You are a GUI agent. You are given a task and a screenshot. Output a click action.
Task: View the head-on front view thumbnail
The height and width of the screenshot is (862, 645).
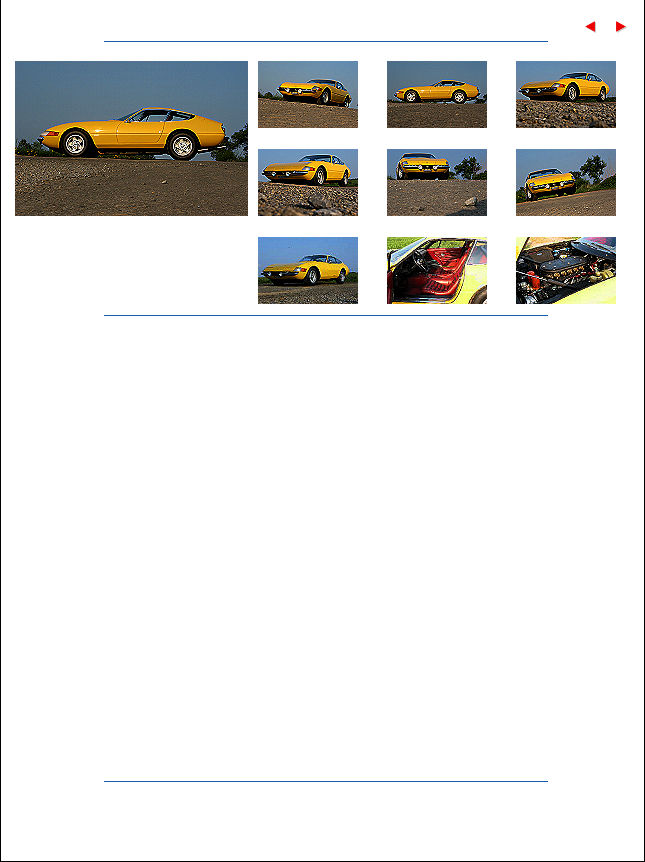tap(436, 182)
